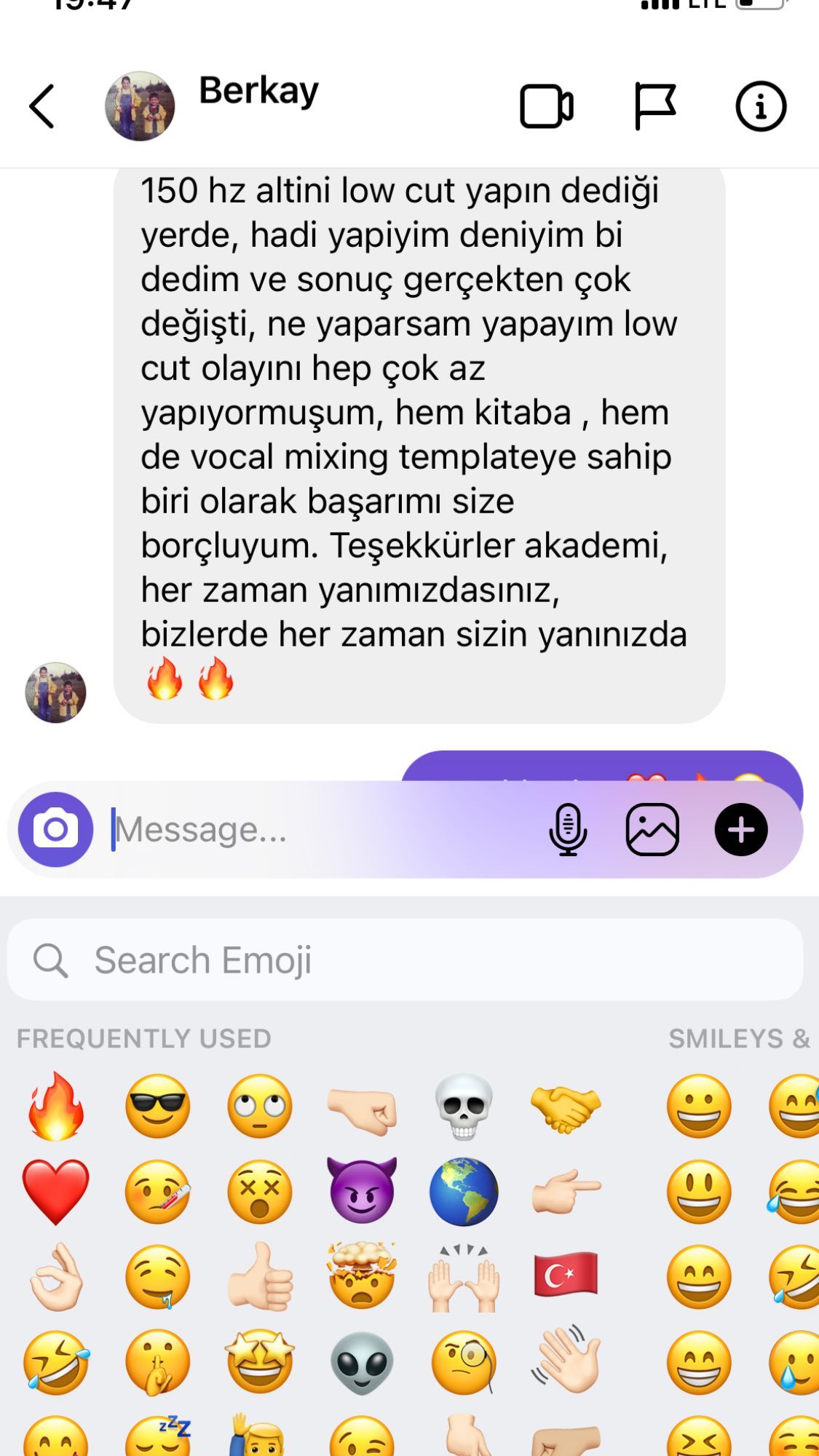Screen dimensions: 819x1456
Task: Insert the purple smiling devil emoji
Action: click(x=362, y=1190)
